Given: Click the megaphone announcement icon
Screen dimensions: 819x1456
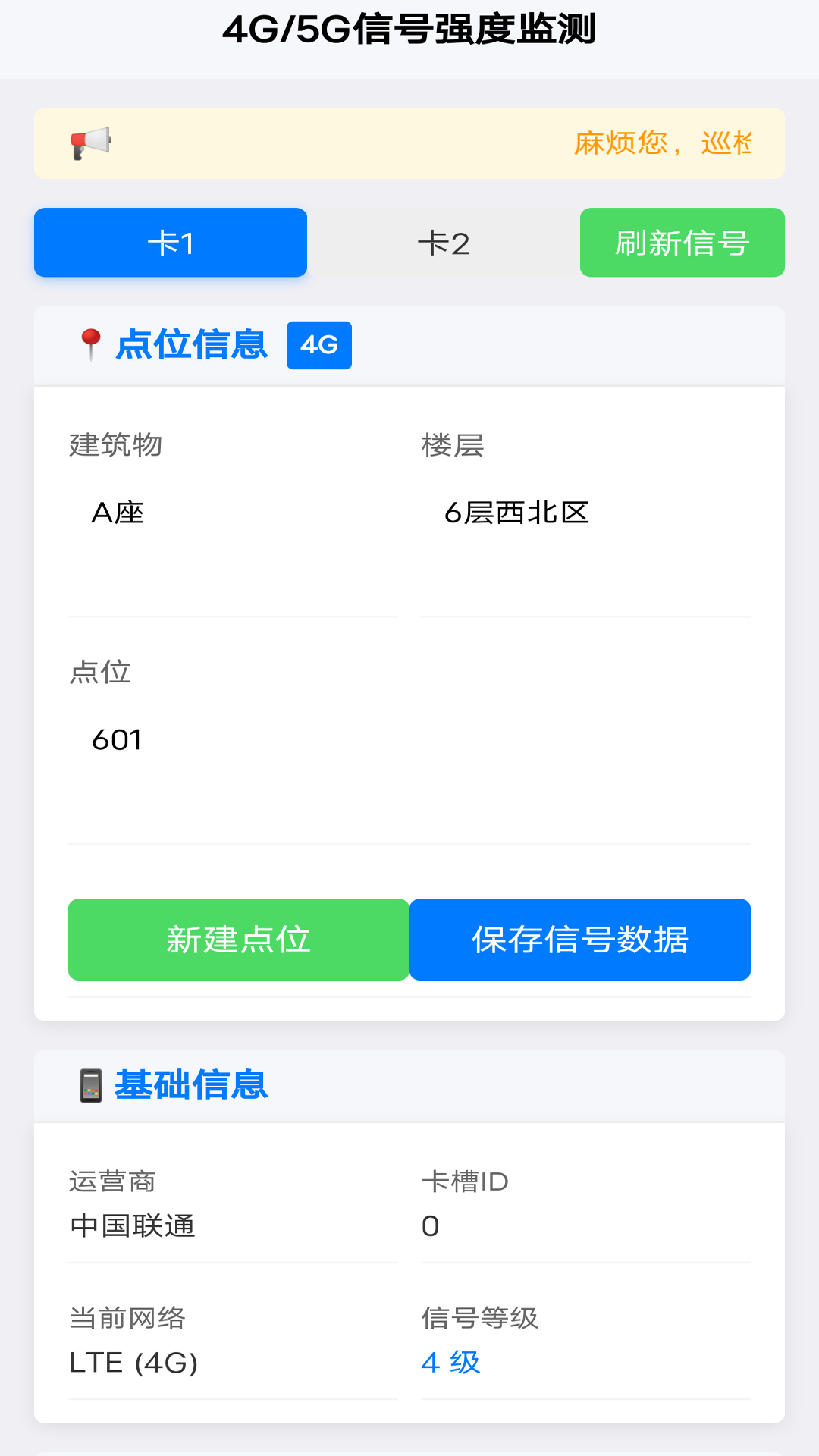Looking at the screenshot, I should [x=89, y=143].
